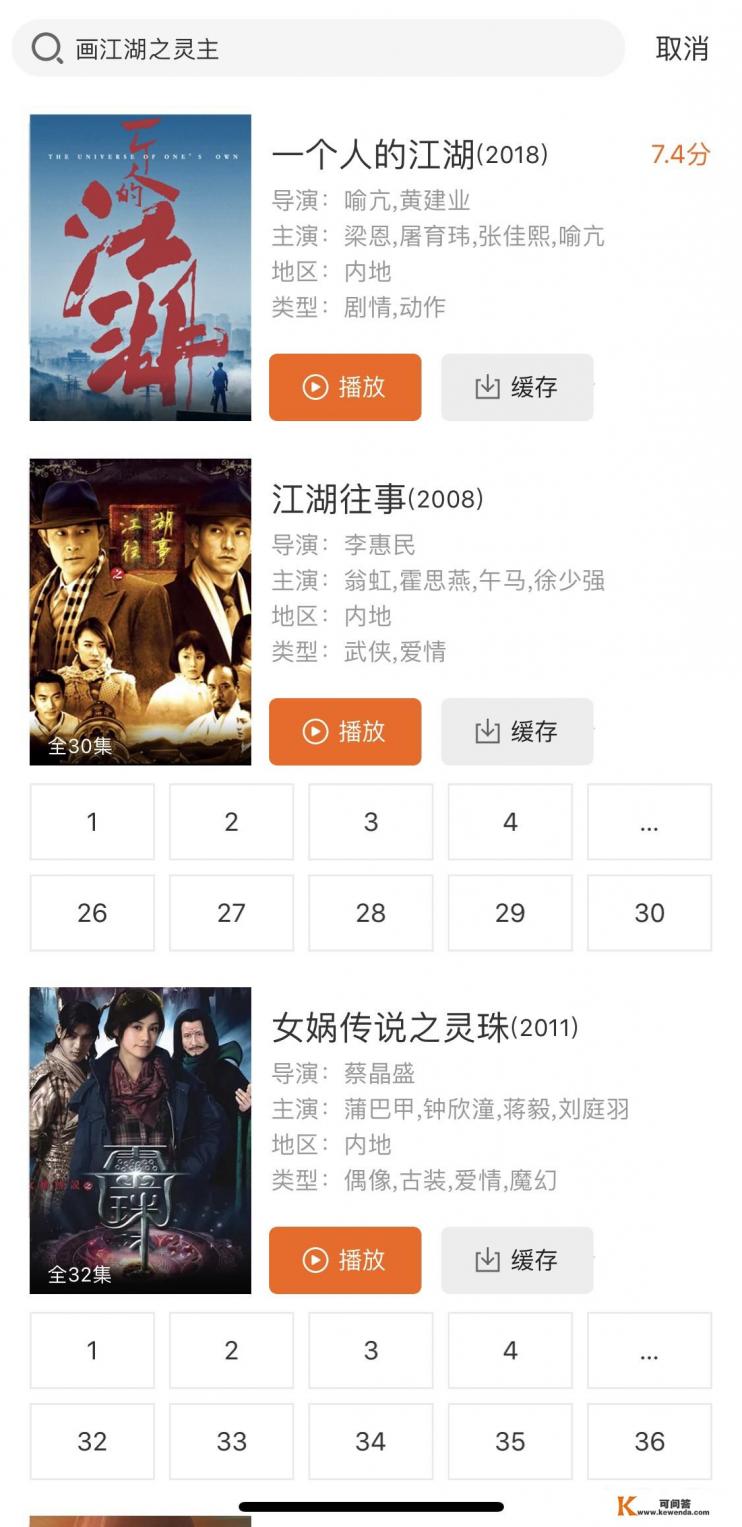This screenshot has width=742, height=1527.
Task: Download 女娲传说之灵珠 via 缓存
Action: [x=517, y=1260]
